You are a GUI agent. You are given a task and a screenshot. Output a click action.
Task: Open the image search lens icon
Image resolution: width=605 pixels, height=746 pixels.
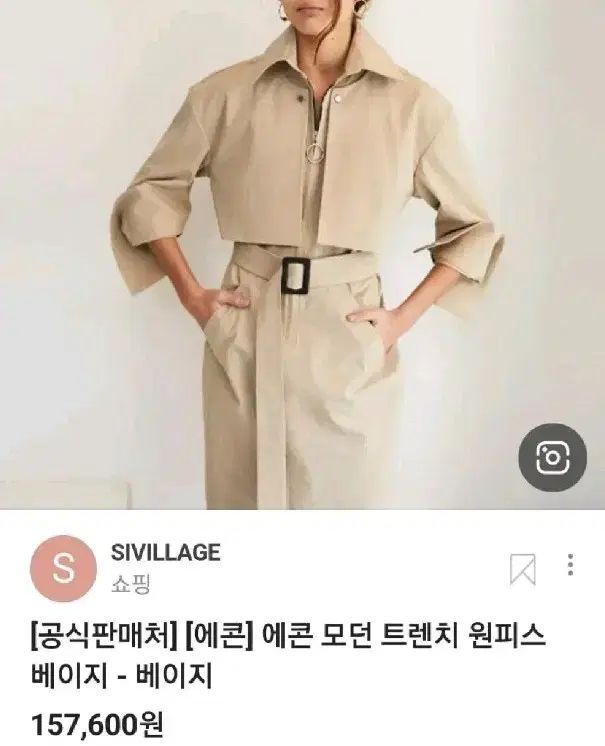[x=551, y=457]
